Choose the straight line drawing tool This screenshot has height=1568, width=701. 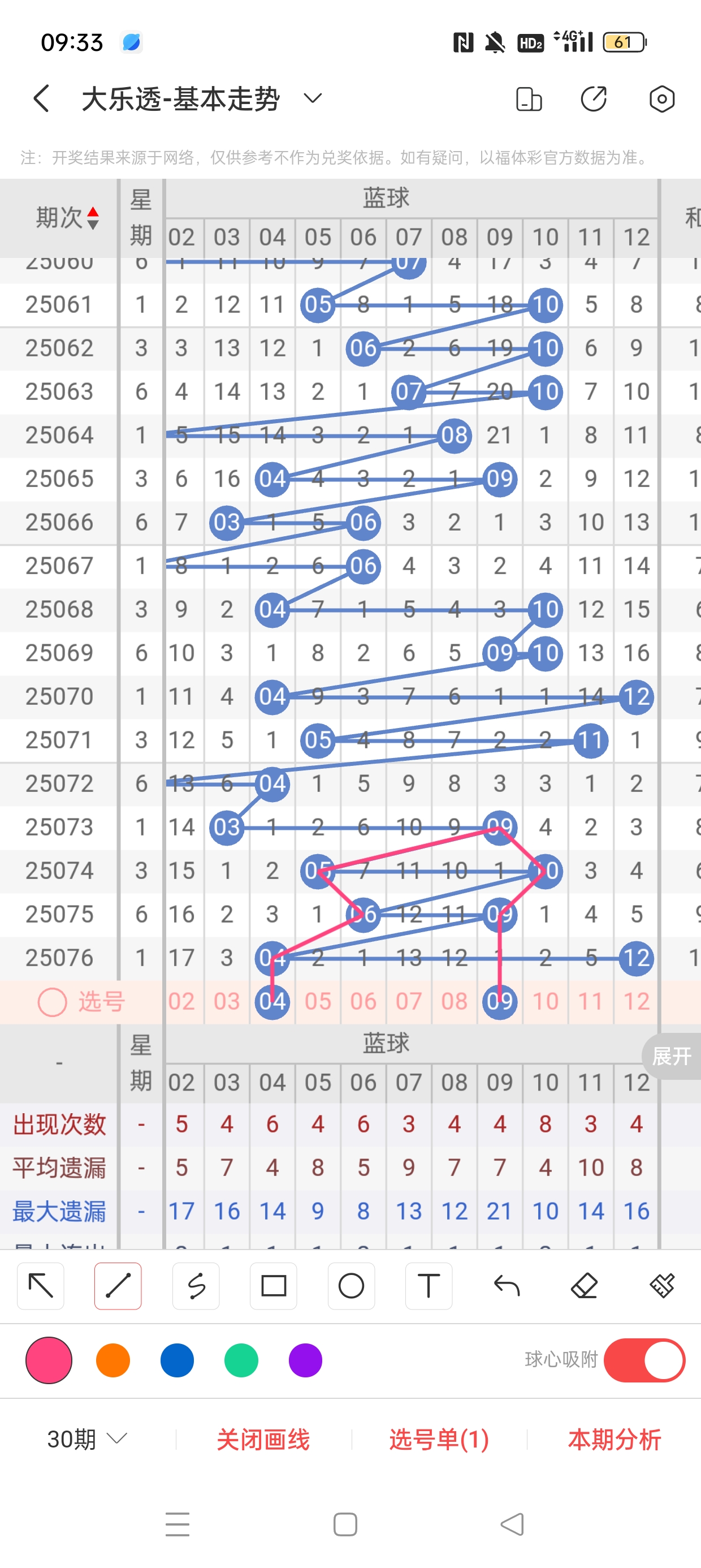[x=118, y=1286]
